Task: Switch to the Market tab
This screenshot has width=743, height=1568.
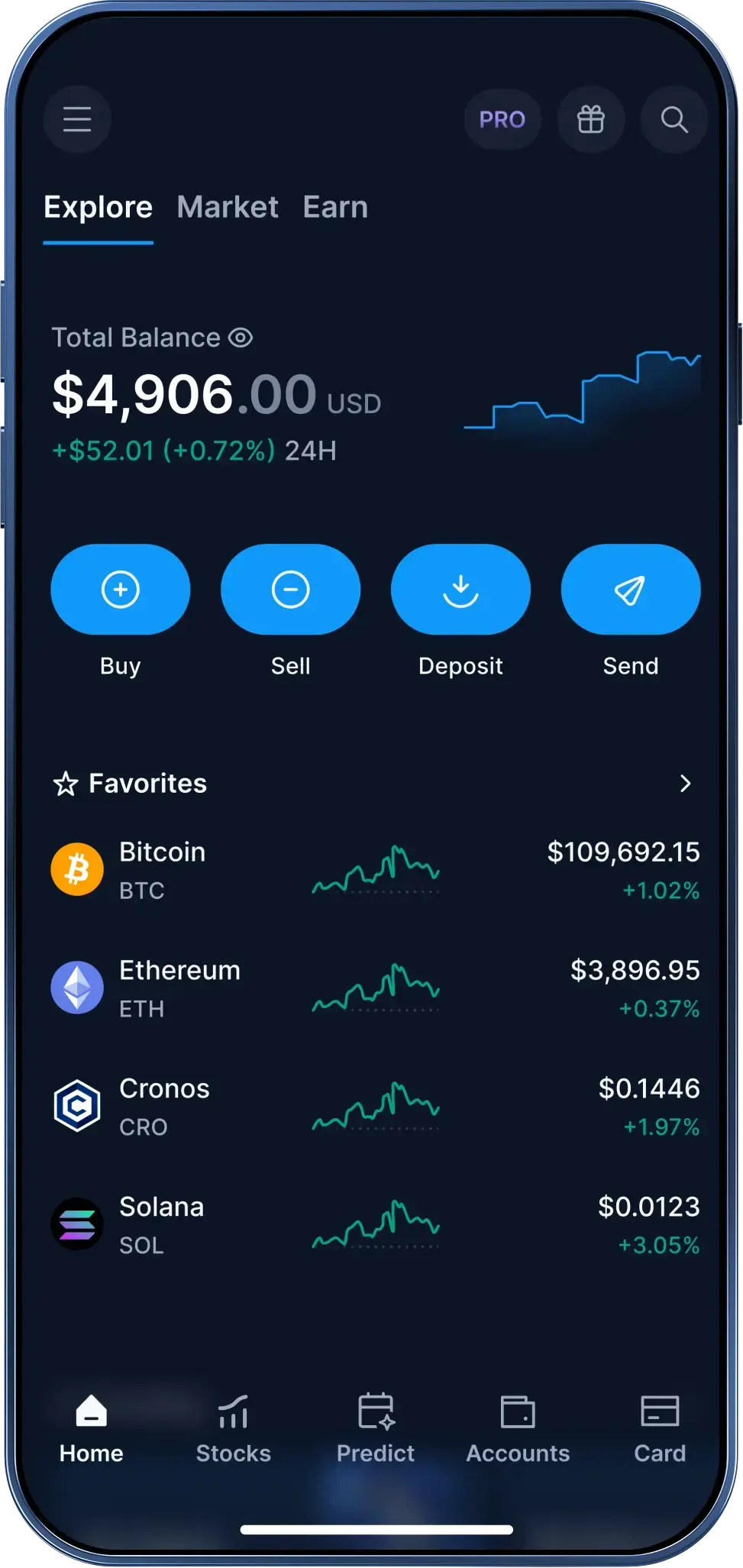Action: (227, 207)
